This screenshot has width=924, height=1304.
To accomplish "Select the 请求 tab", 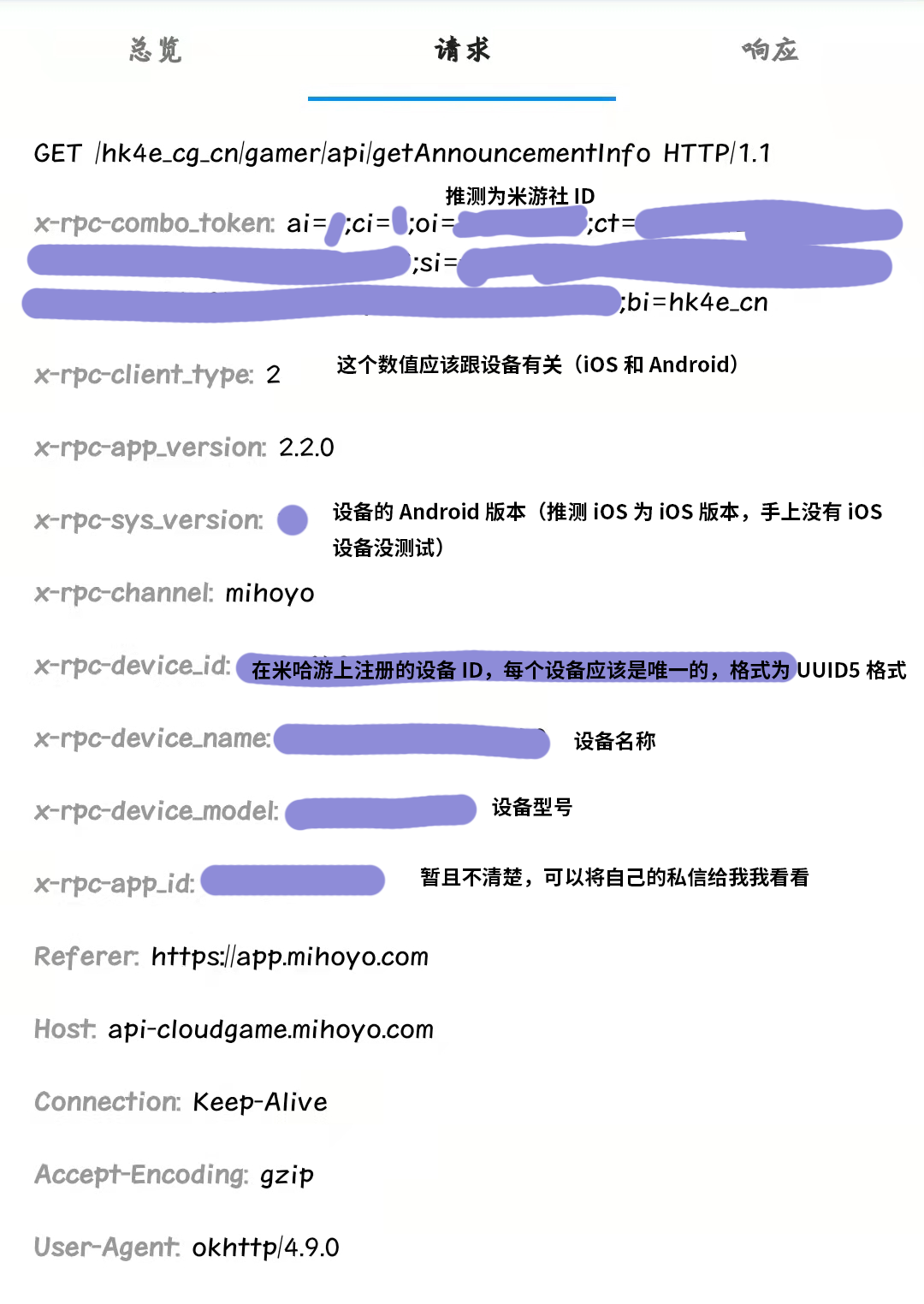I will coord(462,50).
